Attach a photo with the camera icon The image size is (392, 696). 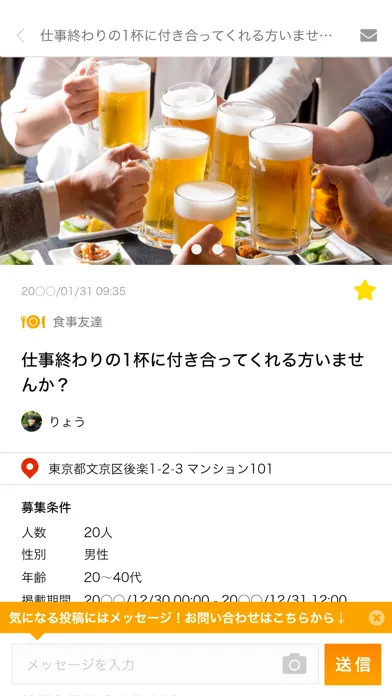click(x=294, y=664)
